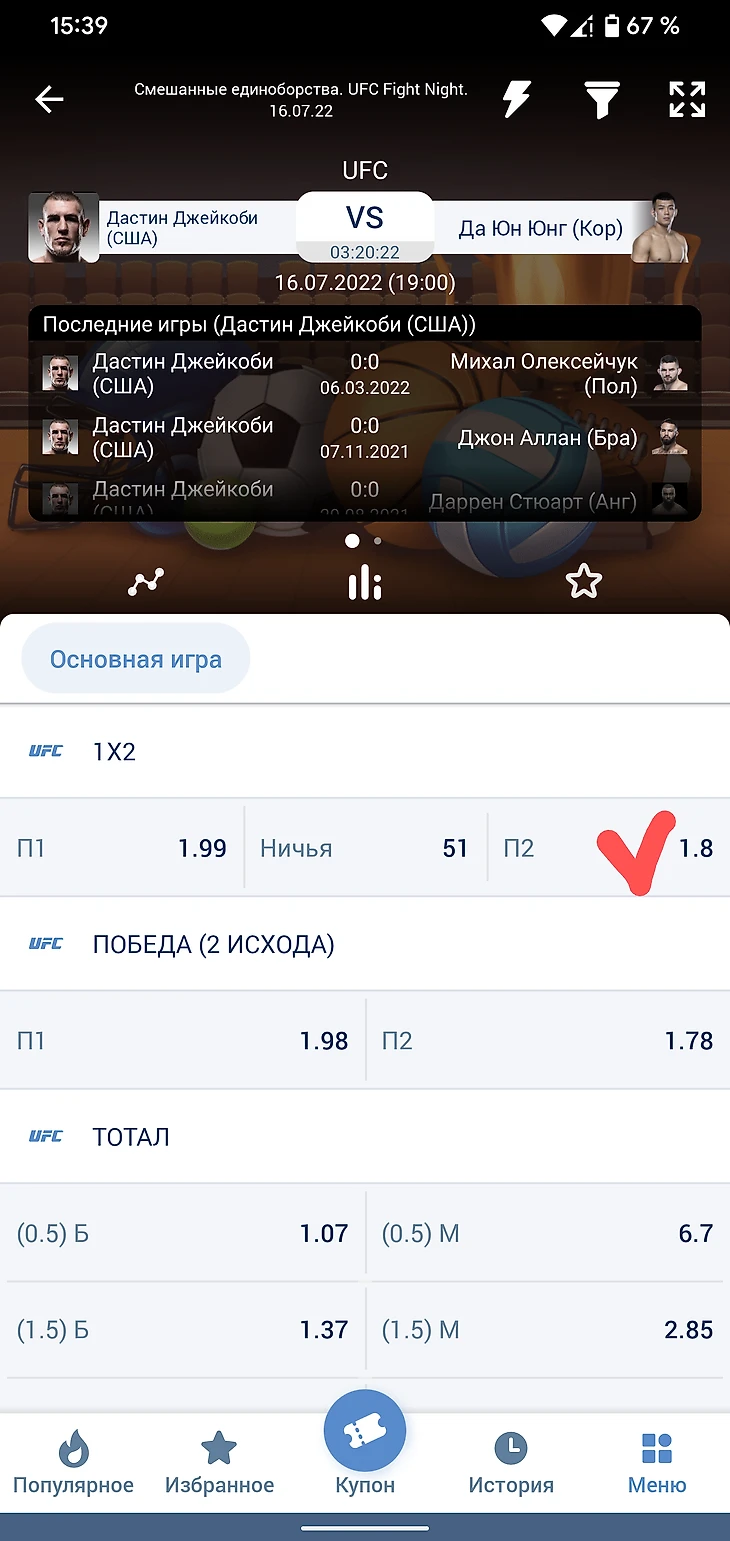Open the lightning bolt quick bet icon
Image resolution: width=730 pixels, height=1541 pixels.
[x=516, y=99]
